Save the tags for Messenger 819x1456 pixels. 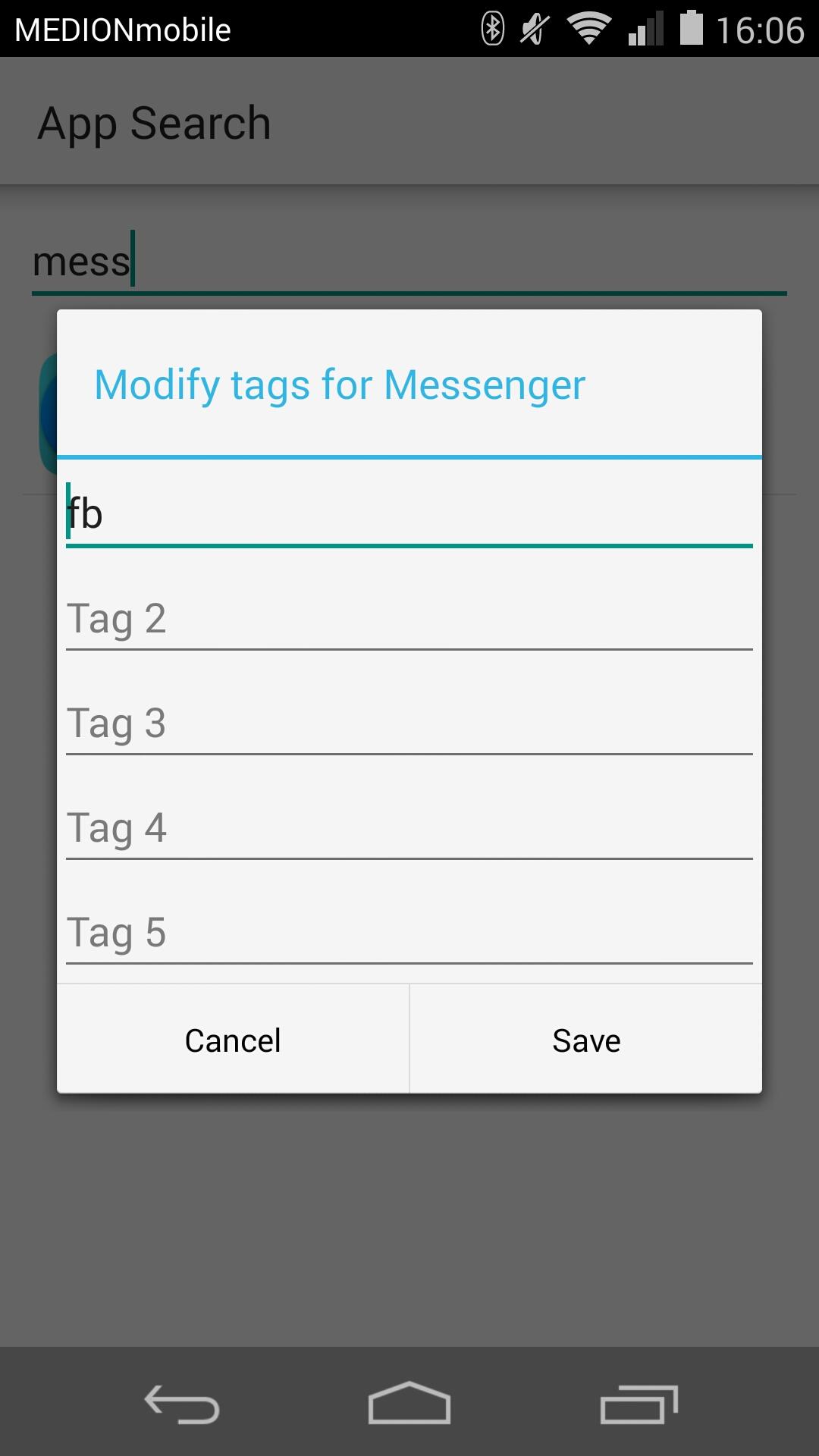click(586, 1040)
